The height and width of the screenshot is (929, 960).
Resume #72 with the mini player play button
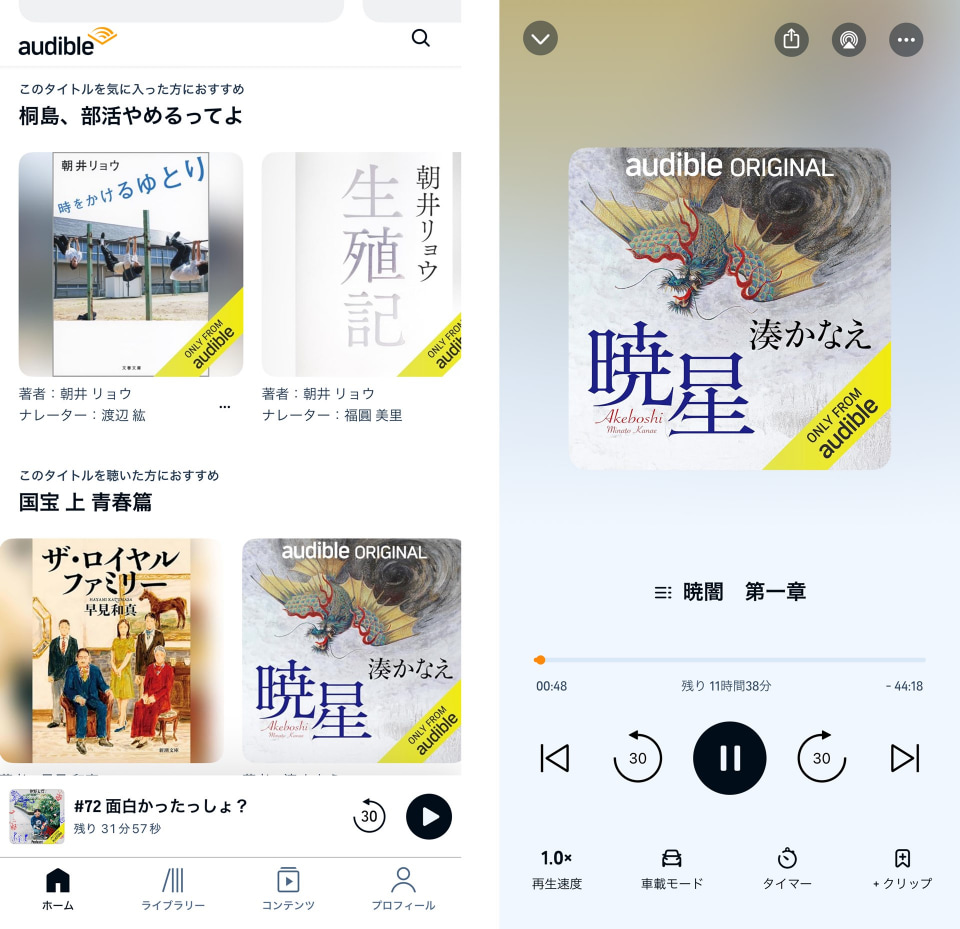tap(429, 817)
